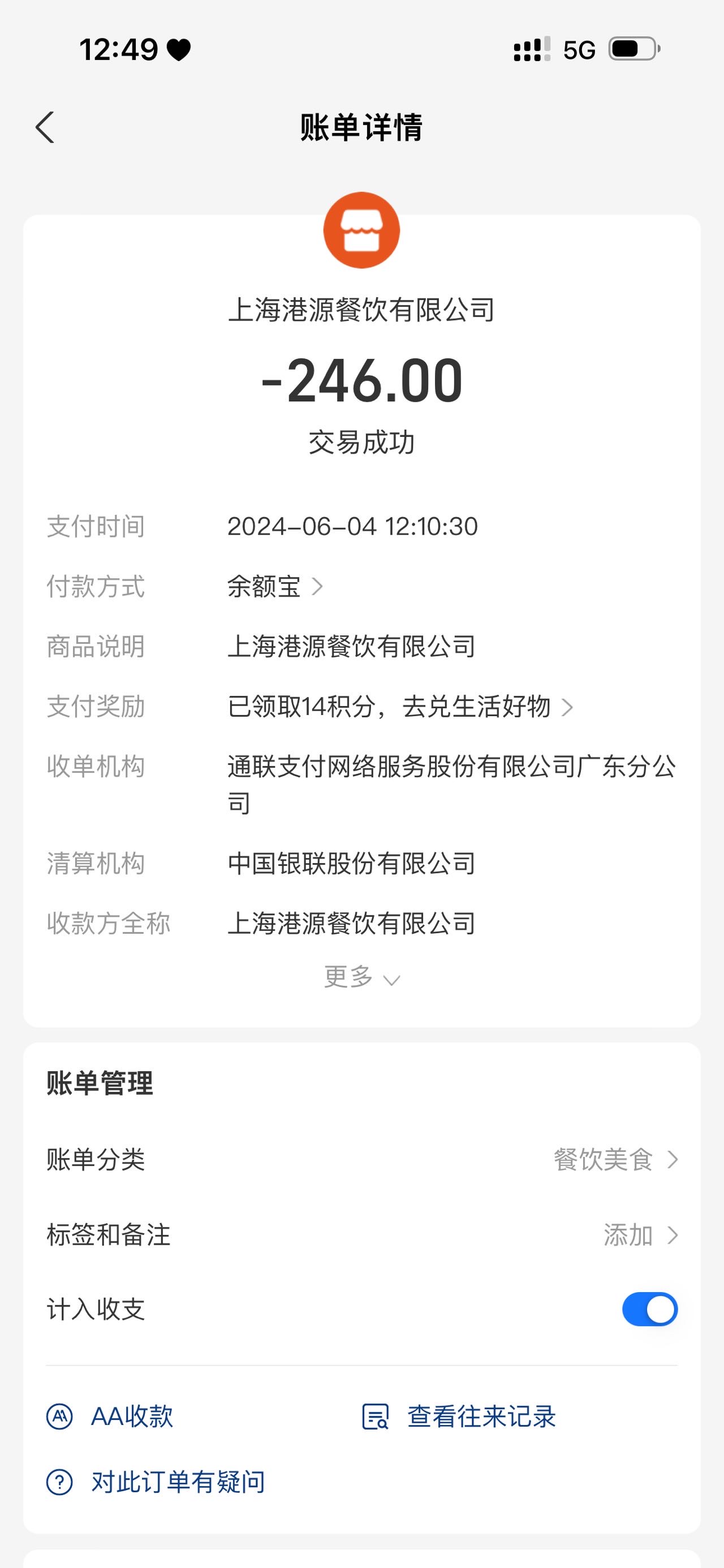The height and width of the screenshot is (1568, 724).
Task: View 查看往来记录 transaction history
Action: pyautogui.click(x=459, y=1417)
